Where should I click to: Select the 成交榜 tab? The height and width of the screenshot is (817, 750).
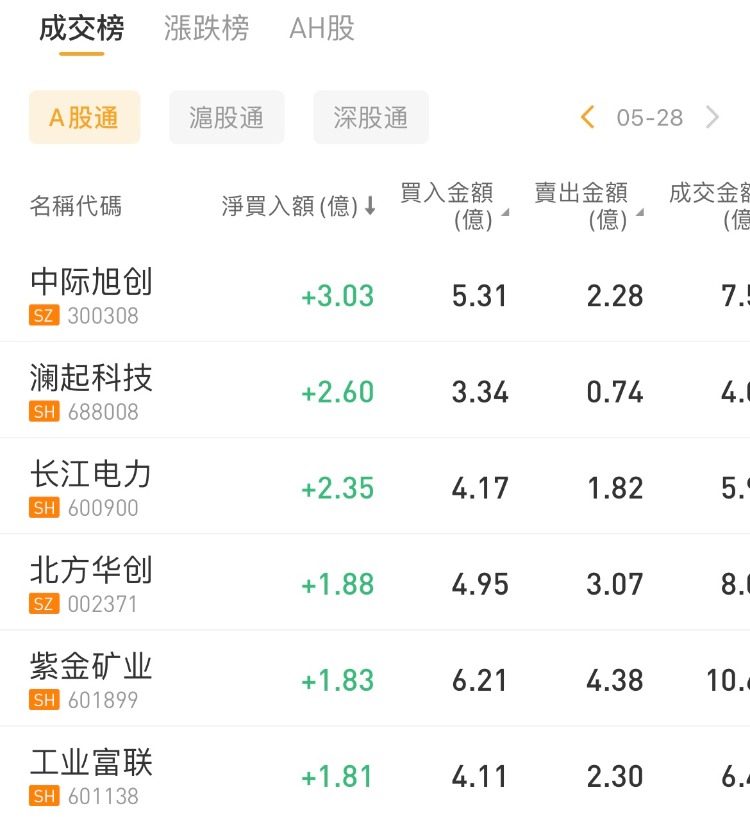[81, 29]
